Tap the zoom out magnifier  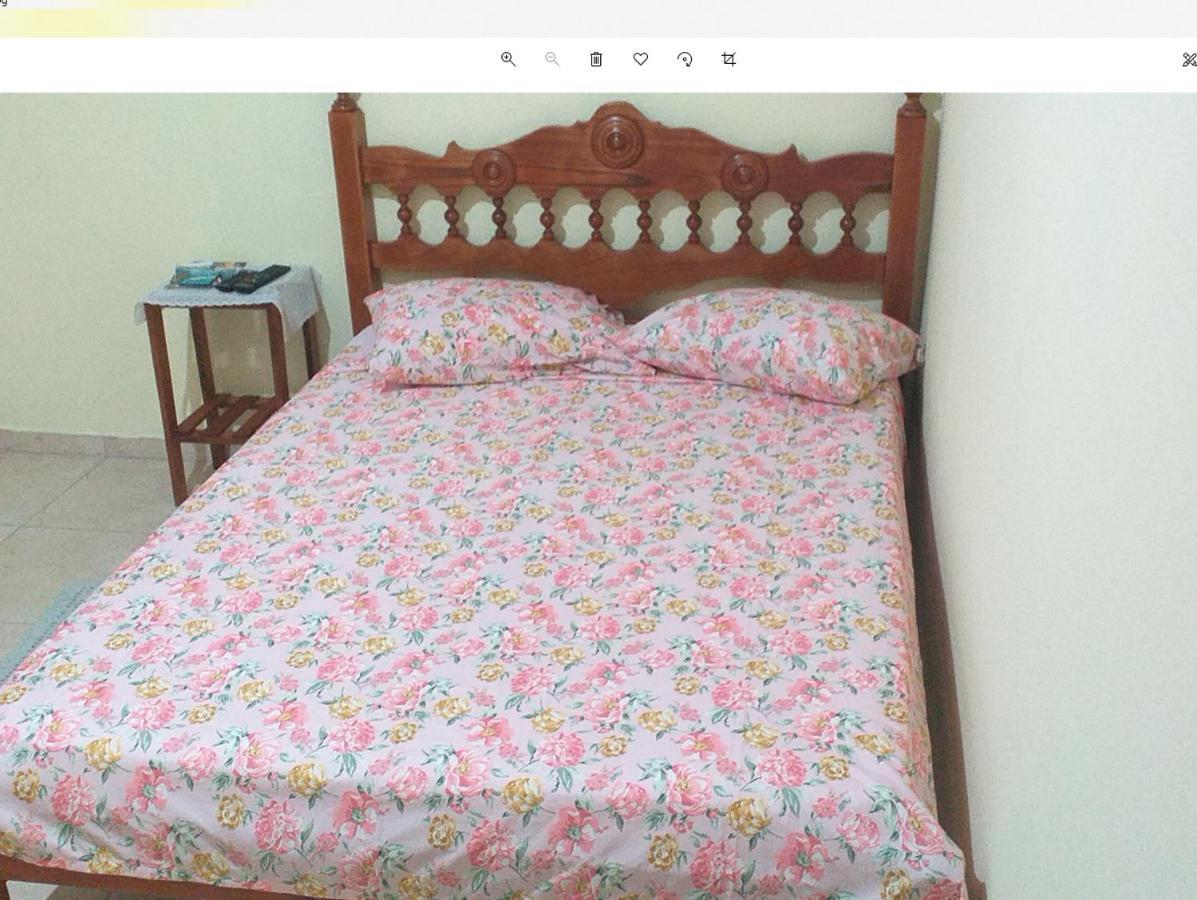[552, 59]
